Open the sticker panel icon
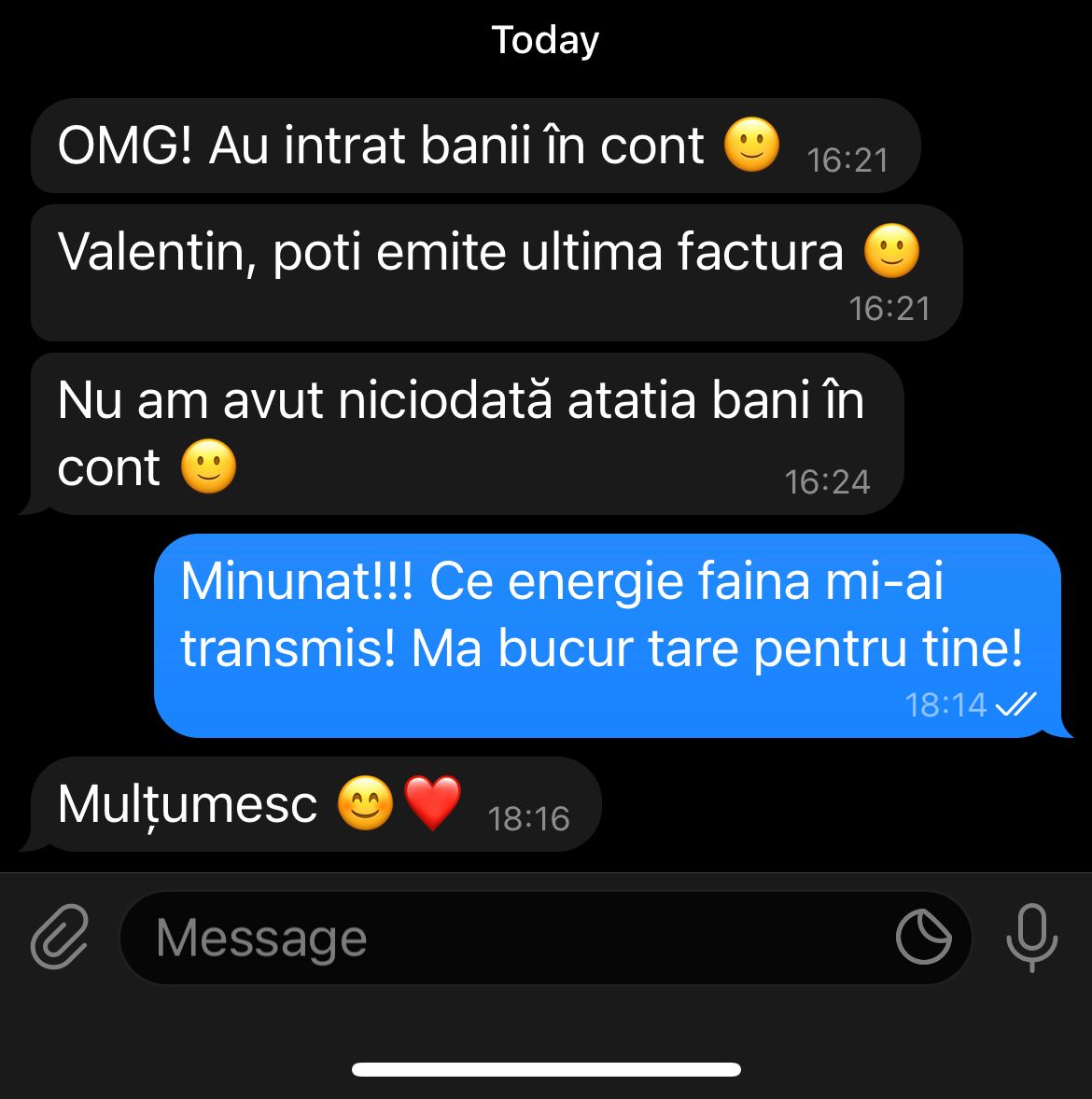This screenshot has height=1099, width=1092. (923, 937)
